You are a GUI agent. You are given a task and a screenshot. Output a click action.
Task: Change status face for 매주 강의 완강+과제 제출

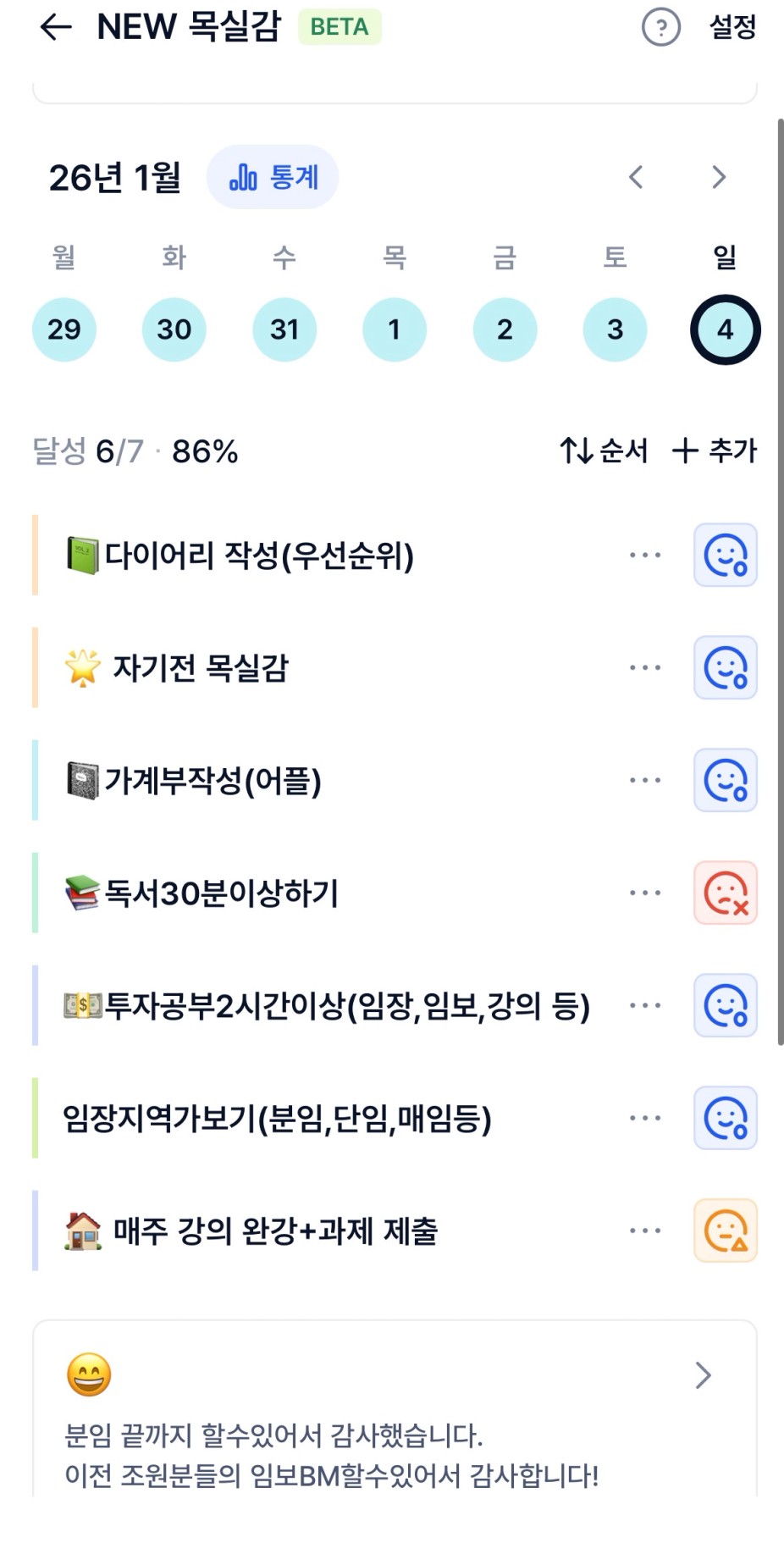726,1231
